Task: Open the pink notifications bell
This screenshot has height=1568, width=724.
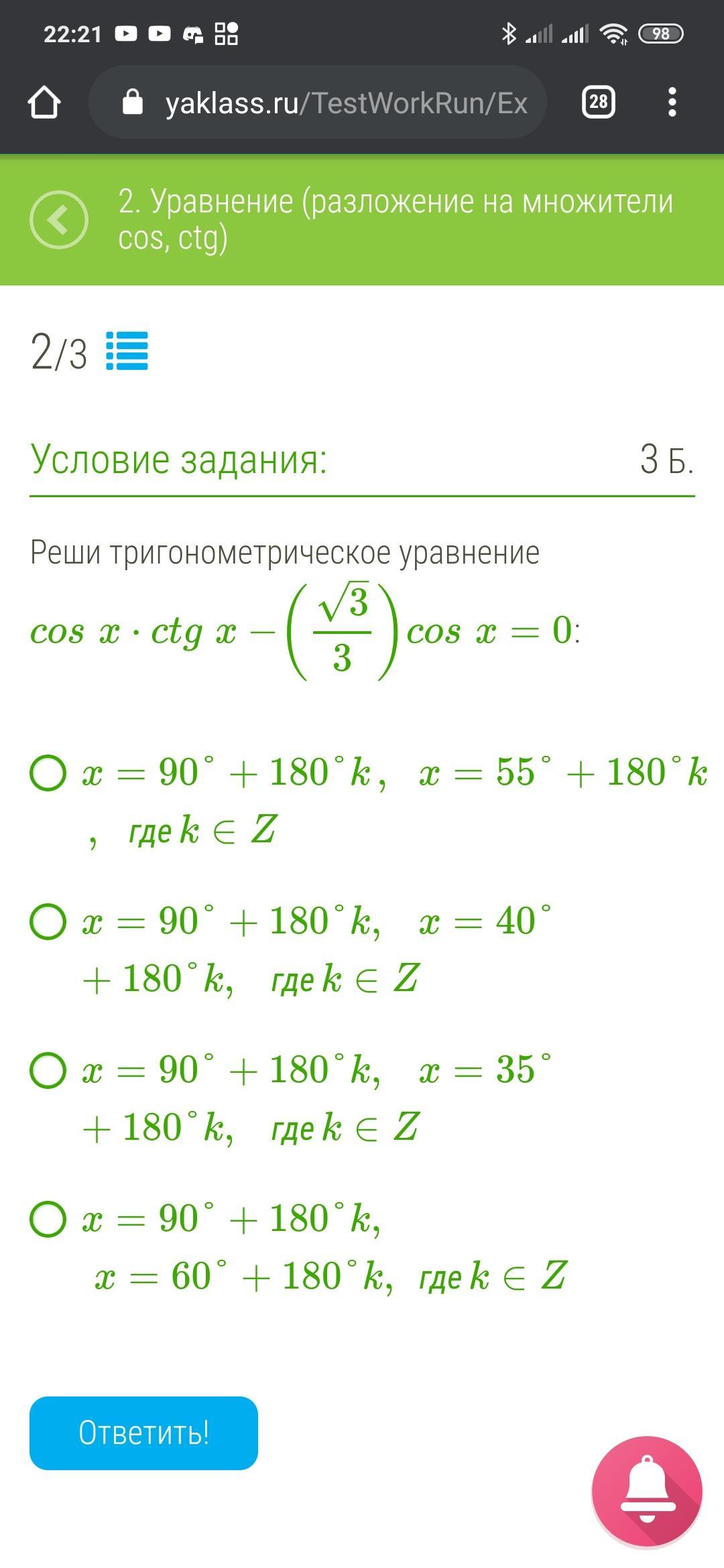Action: point(647,1492)
